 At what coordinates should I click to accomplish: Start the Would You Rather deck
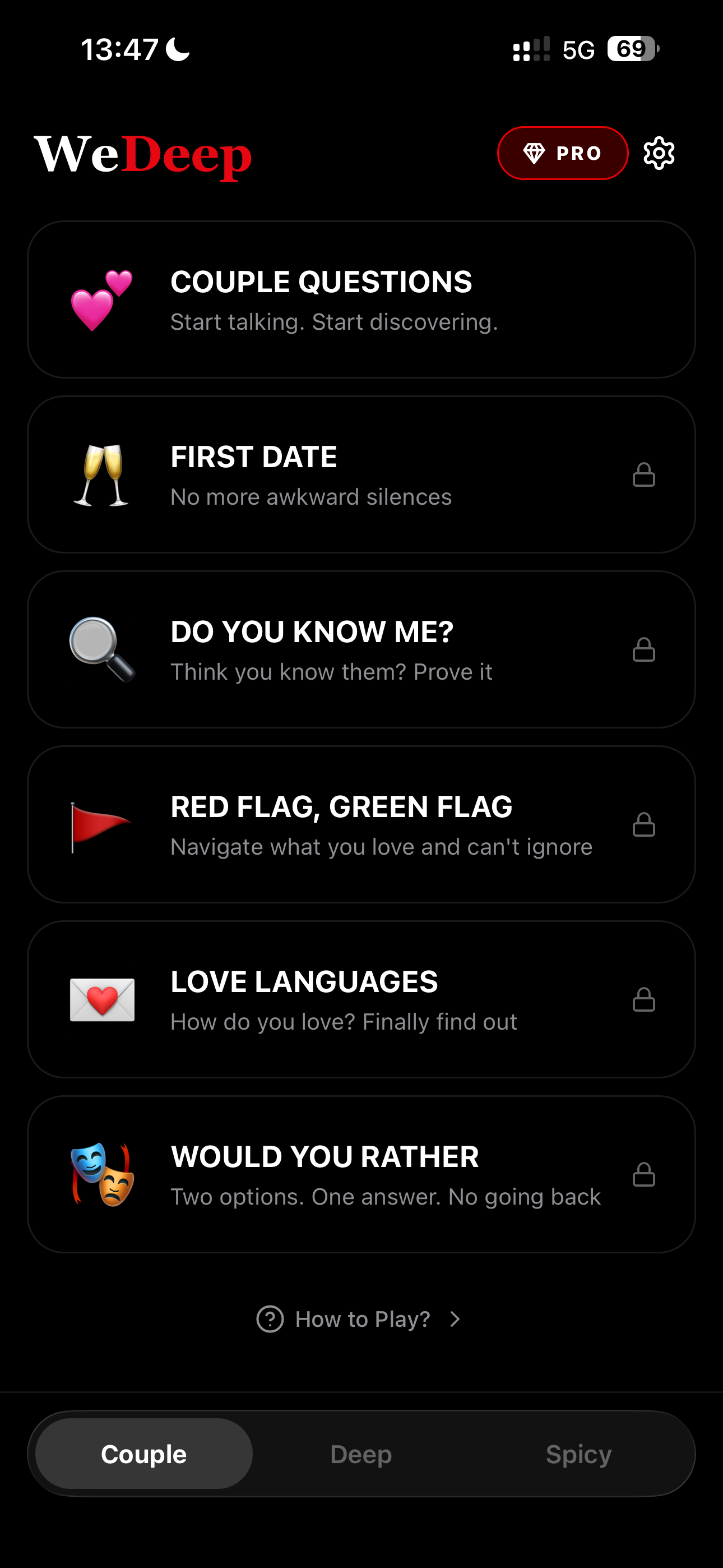coord(361,1174)
